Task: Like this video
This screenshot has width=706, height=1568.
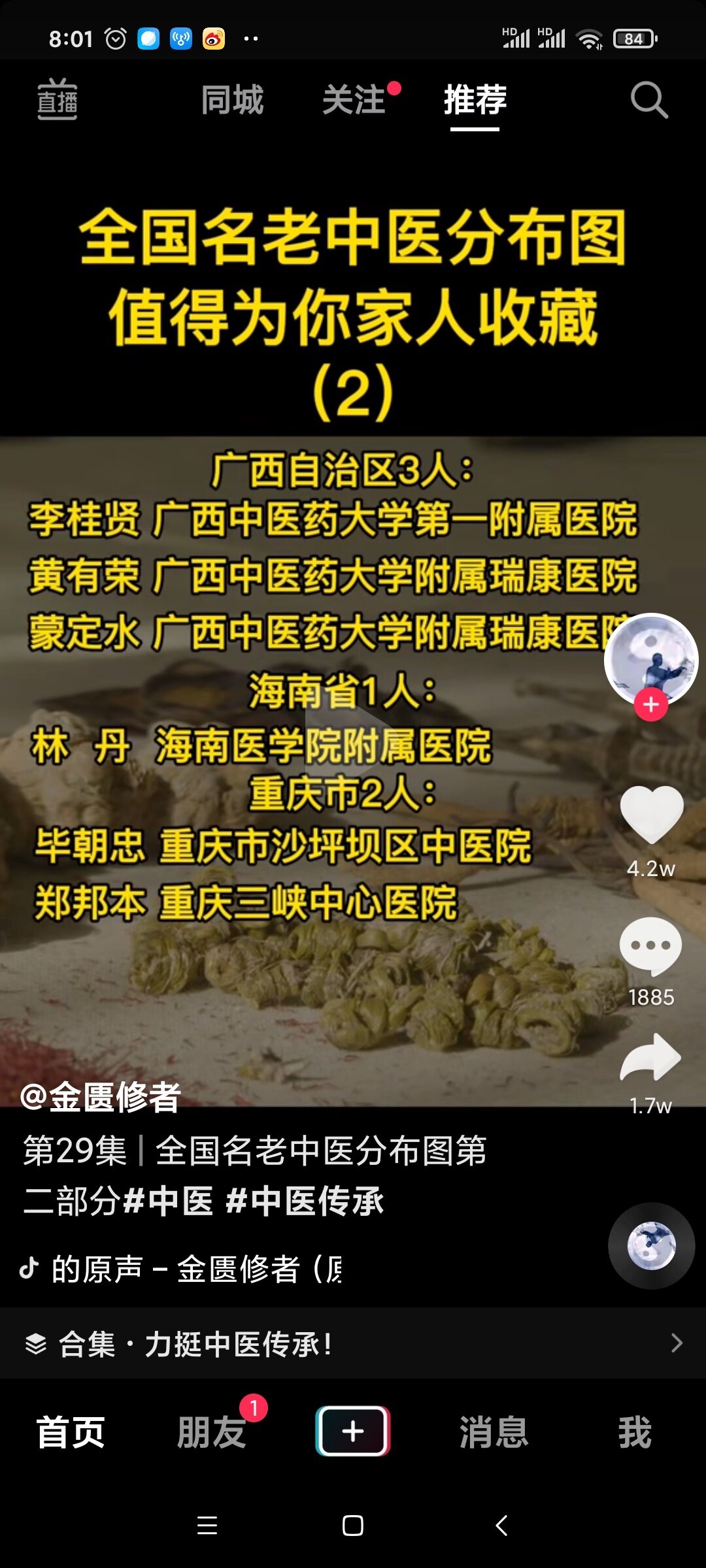Action: coord(651,813)
